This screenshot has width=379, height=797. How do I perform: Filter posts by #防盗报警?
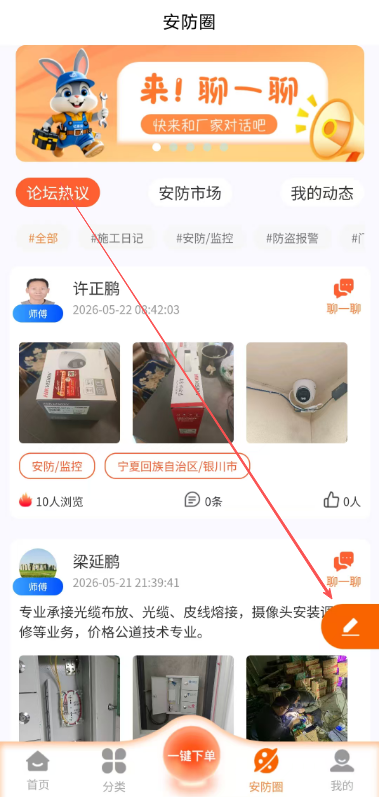(x=292, y=238)
